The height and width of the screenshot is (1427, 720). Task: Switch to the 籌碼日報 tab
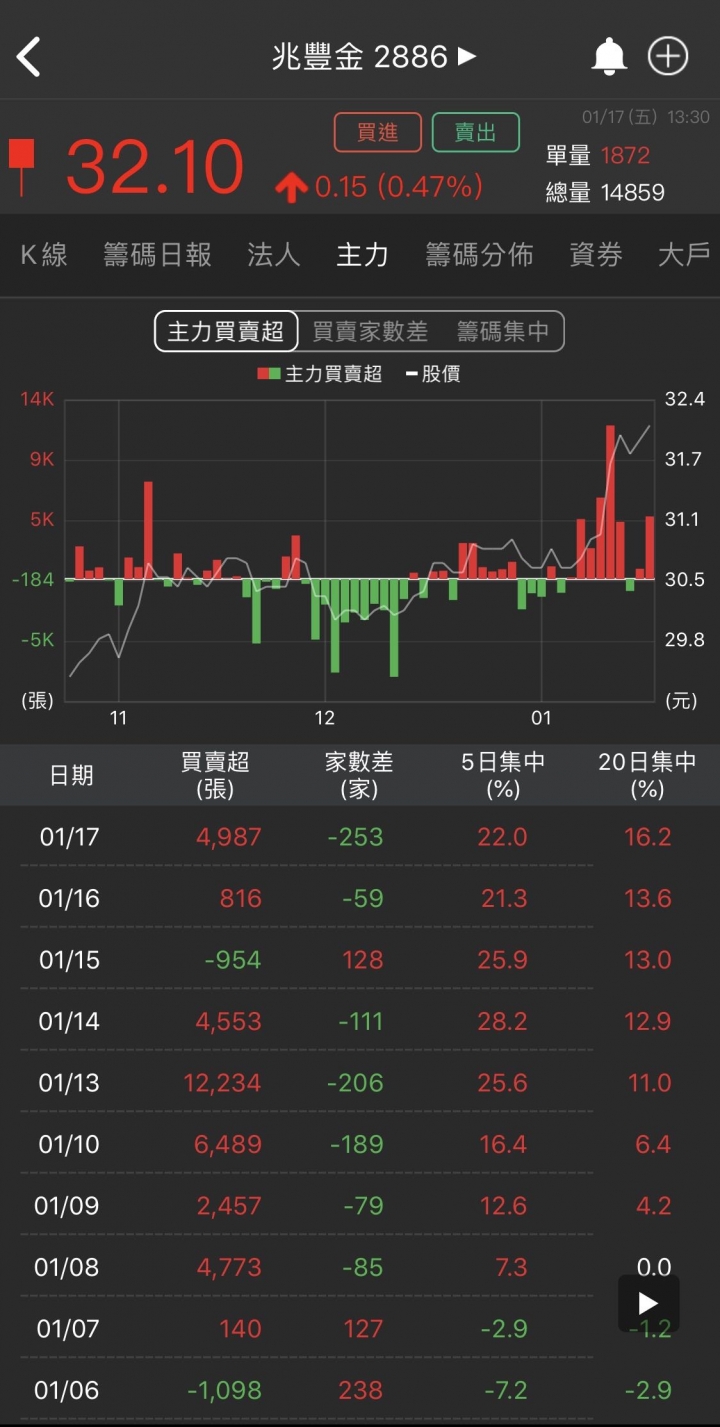click(x=158, y=255)
